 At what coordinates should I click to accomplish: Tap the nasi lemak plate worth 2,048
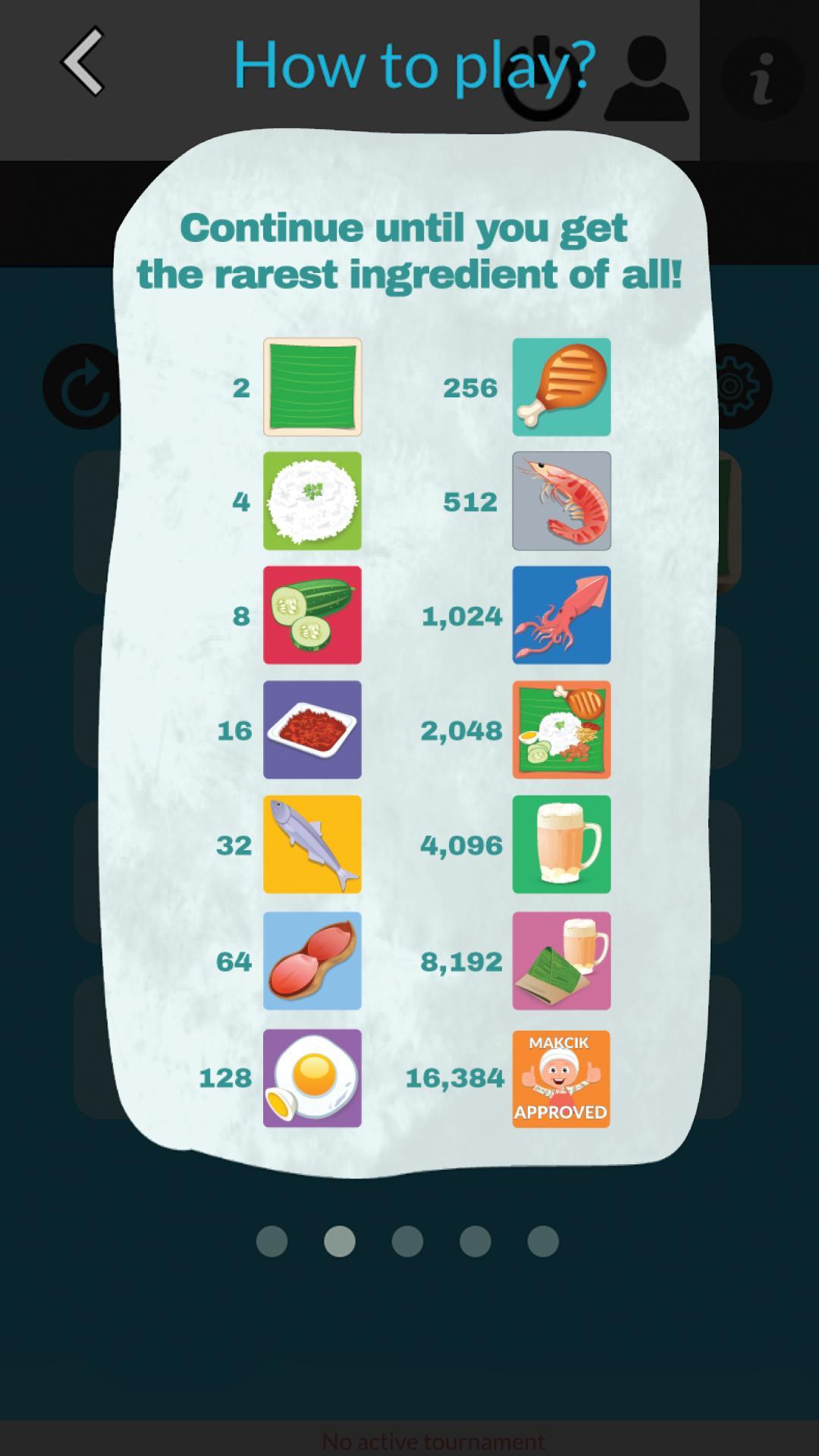click(x=561, y=730)
